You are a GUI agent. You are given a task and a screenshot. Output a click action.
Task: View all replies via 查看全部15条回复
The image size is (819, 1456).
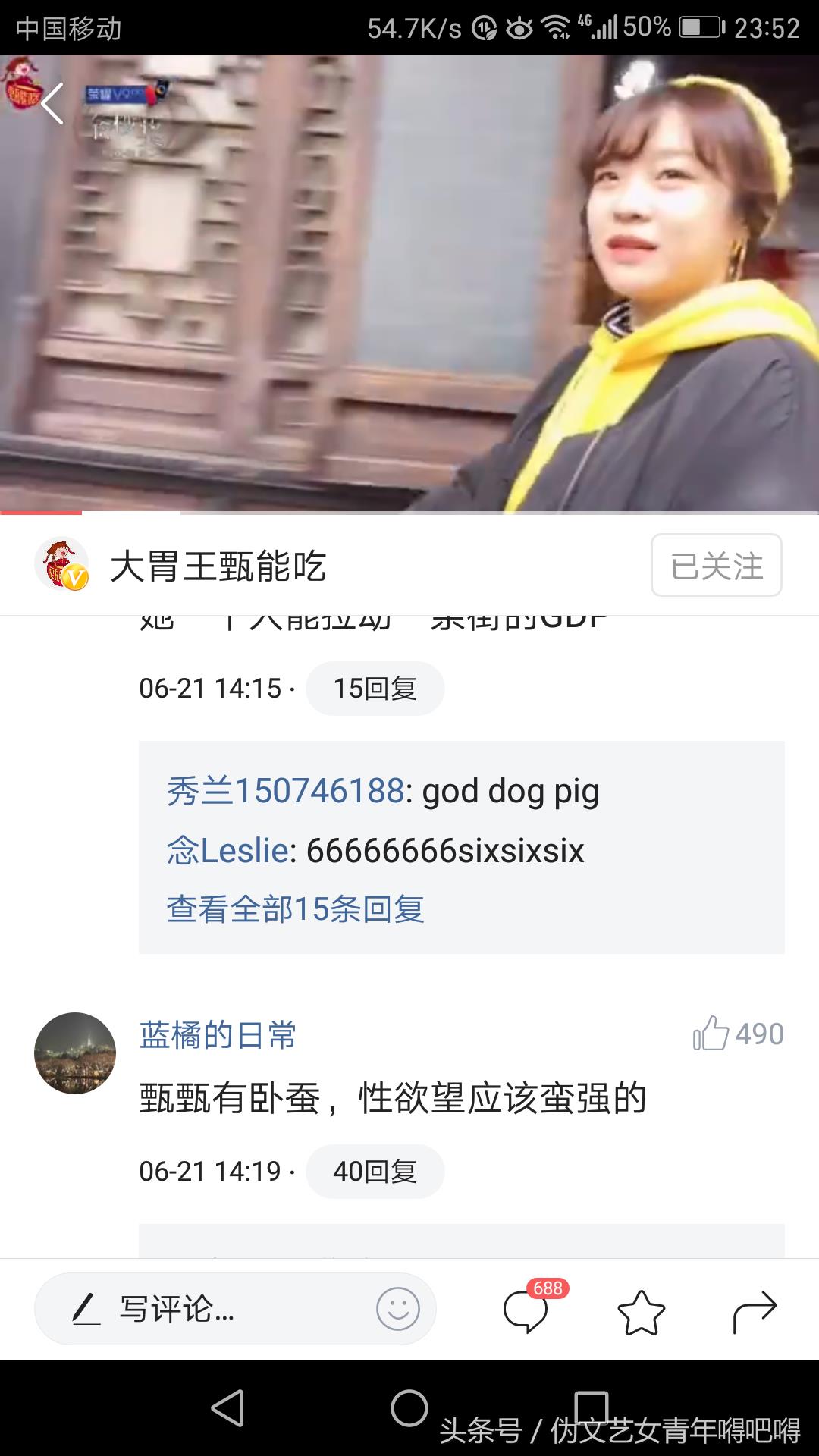coord(295,908)
